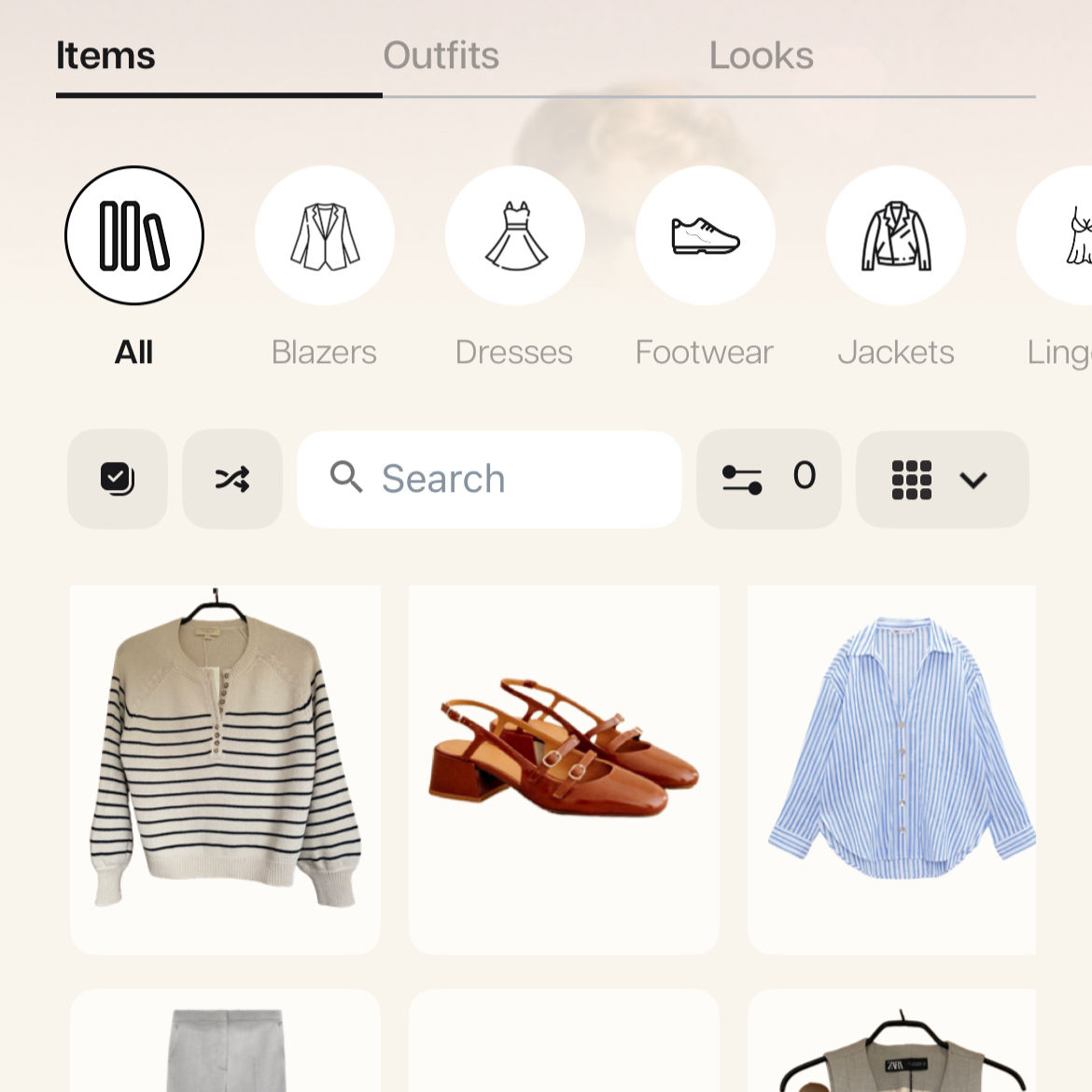Open the blue striped shirt item
This screenshot has height=1092, width=1092.
892,769
